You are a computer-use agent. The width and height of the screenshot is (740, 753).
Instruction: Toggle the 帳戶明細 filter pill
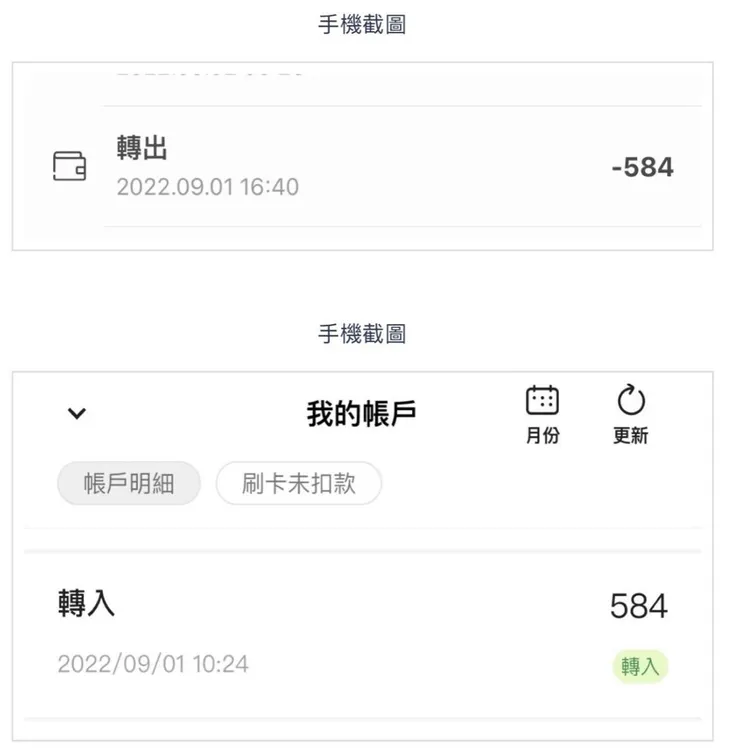point(128,483)
